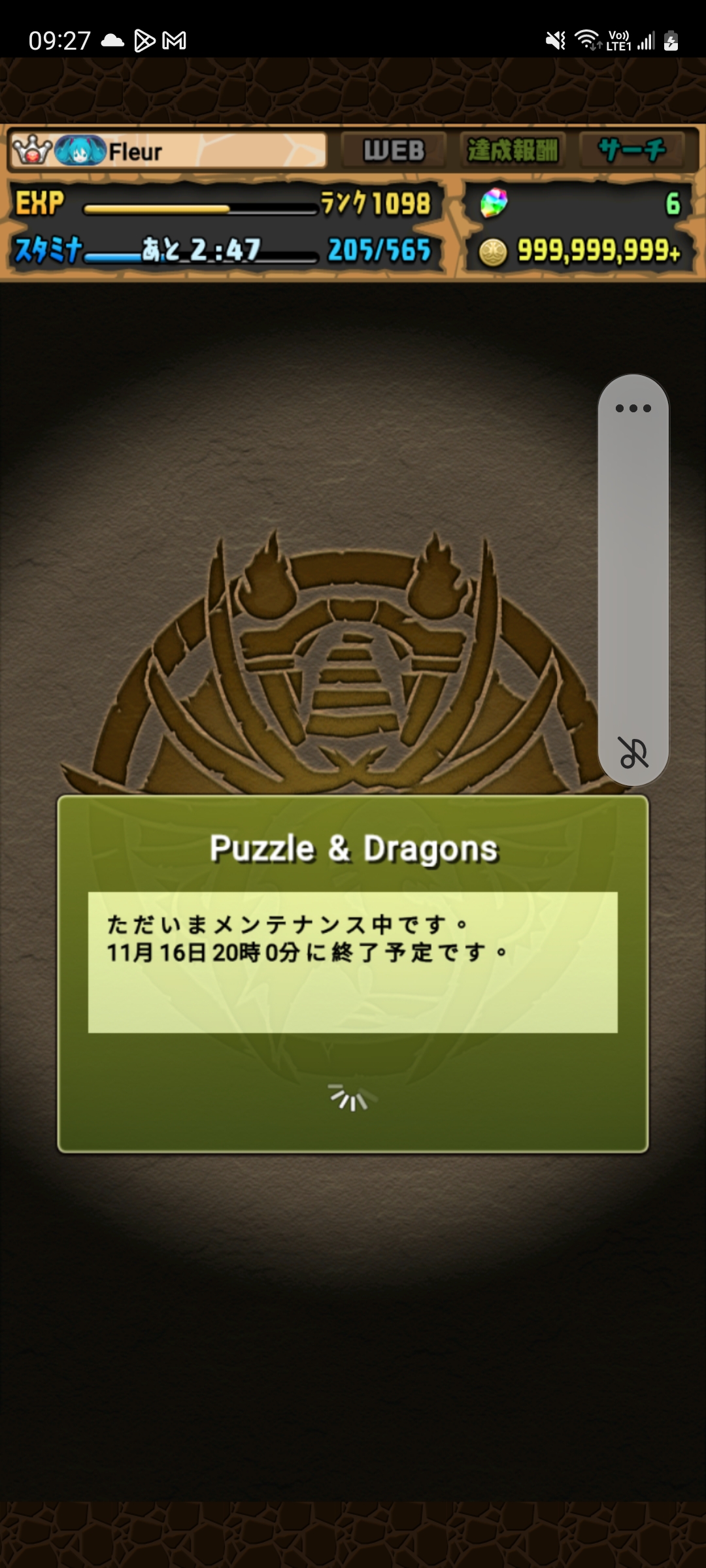Tap the crossed-out icon on the floating panel
The image size is (706, 1568).
[x=633, y=753]
